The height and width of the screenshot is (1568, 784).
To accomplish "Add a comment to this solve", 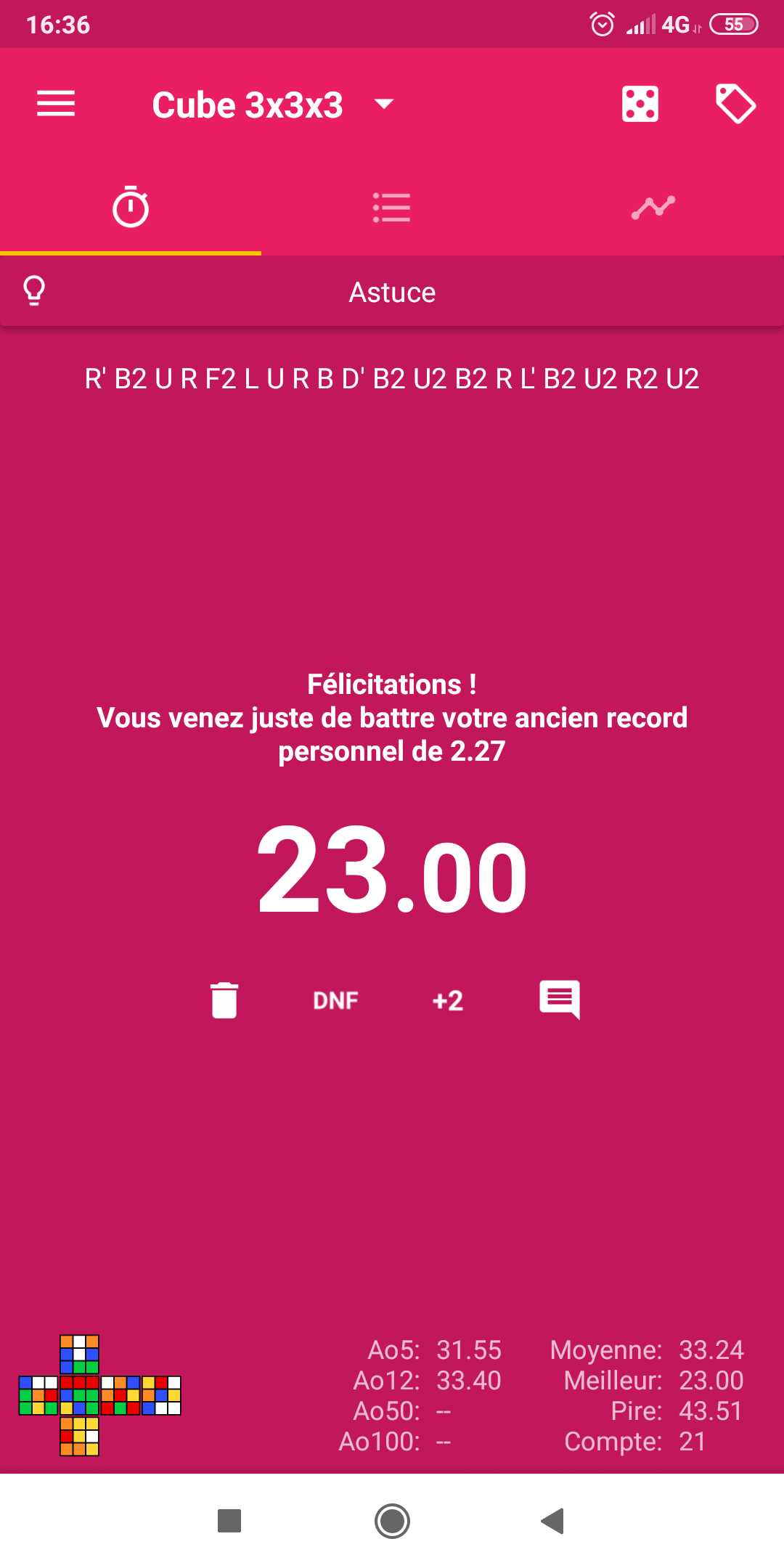I will [559, 1000].
